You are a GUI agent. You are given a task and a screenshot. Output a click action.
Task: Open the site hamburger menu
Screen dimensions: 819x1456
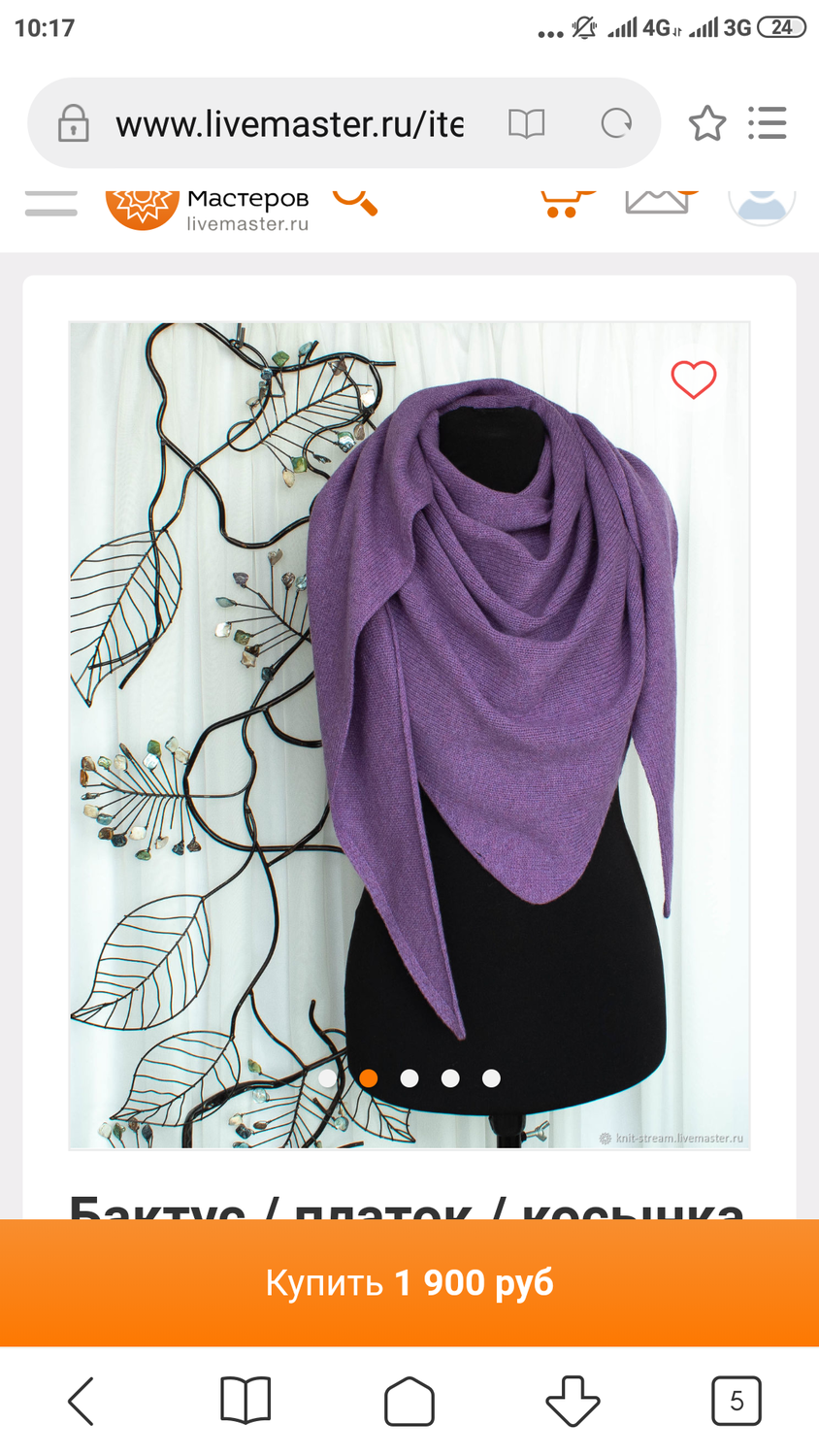50,202
